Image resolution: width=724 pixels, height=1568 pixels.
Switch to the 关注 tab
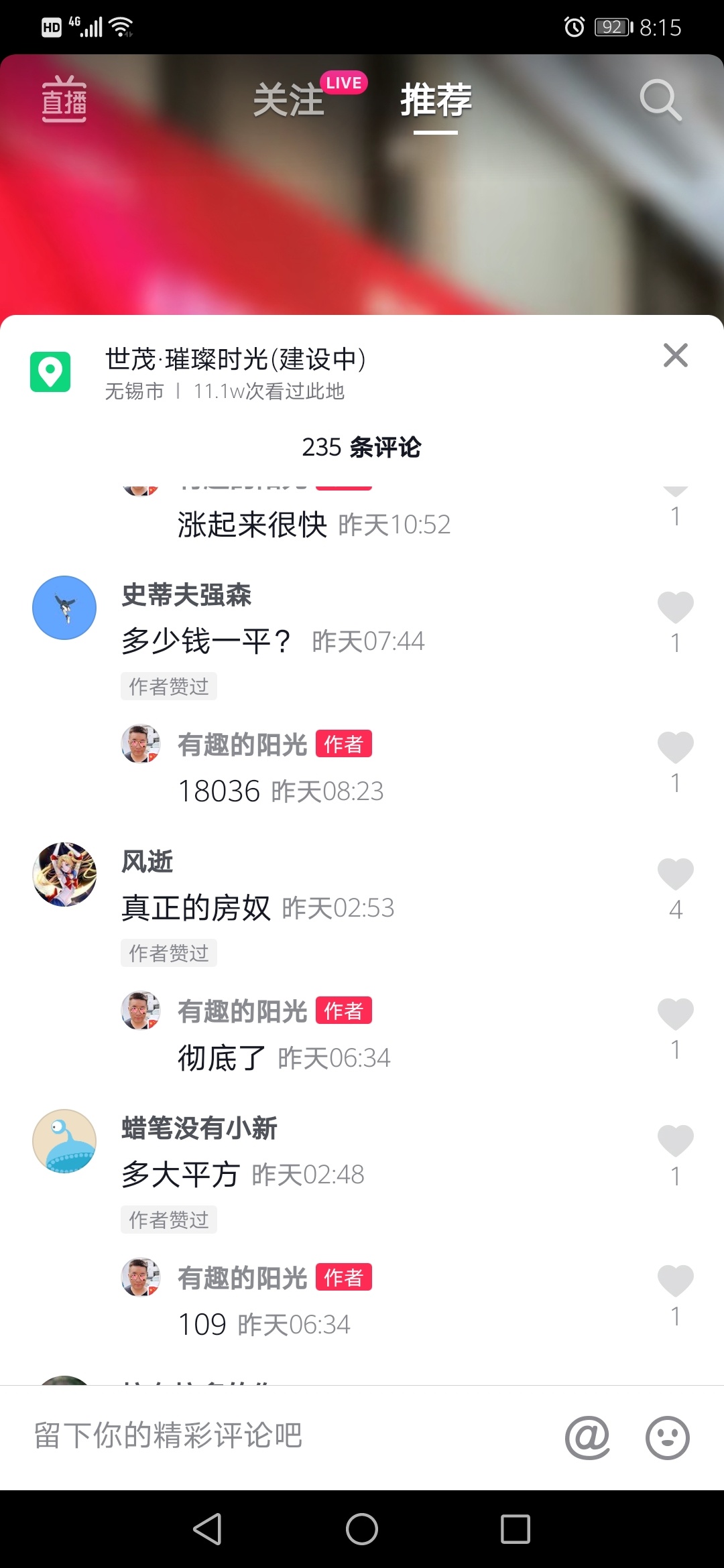pos(289,101)
